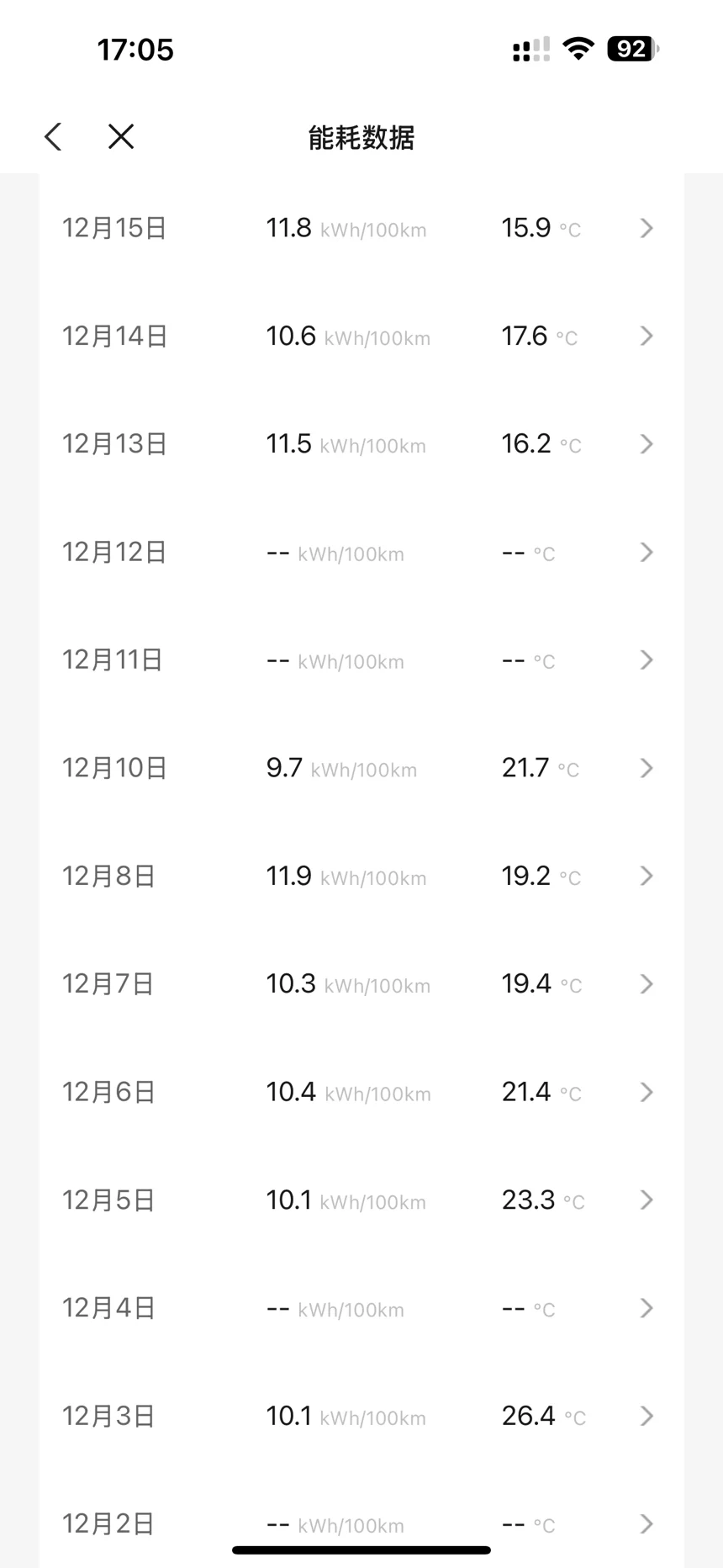Close the energy consumption data page

(121, 136)
